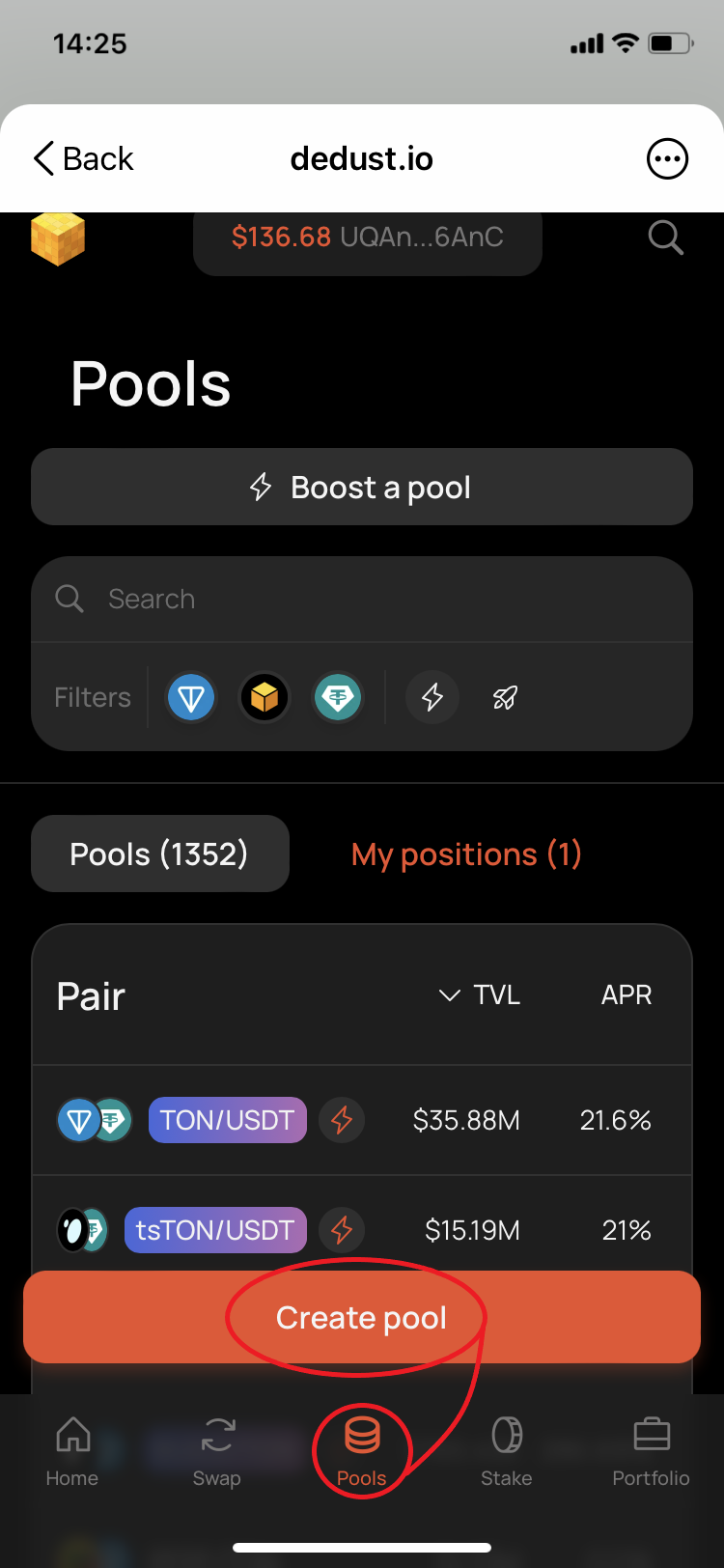This screenshot has height=1568, width=724.
Task: Toggle the rocket filter
Action: click(x=505, y=697)
